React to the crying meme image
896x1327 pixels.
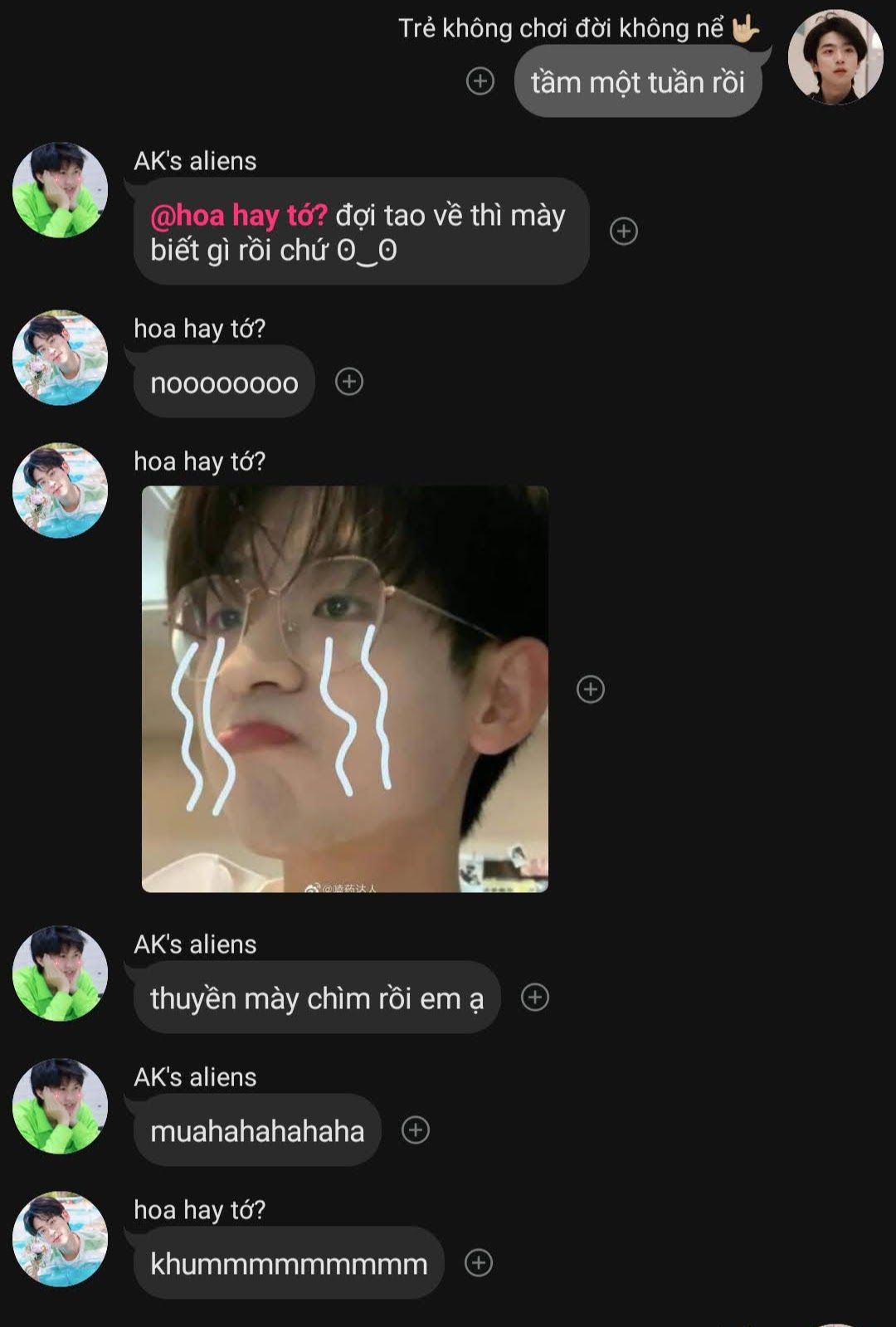coord(591,689)
